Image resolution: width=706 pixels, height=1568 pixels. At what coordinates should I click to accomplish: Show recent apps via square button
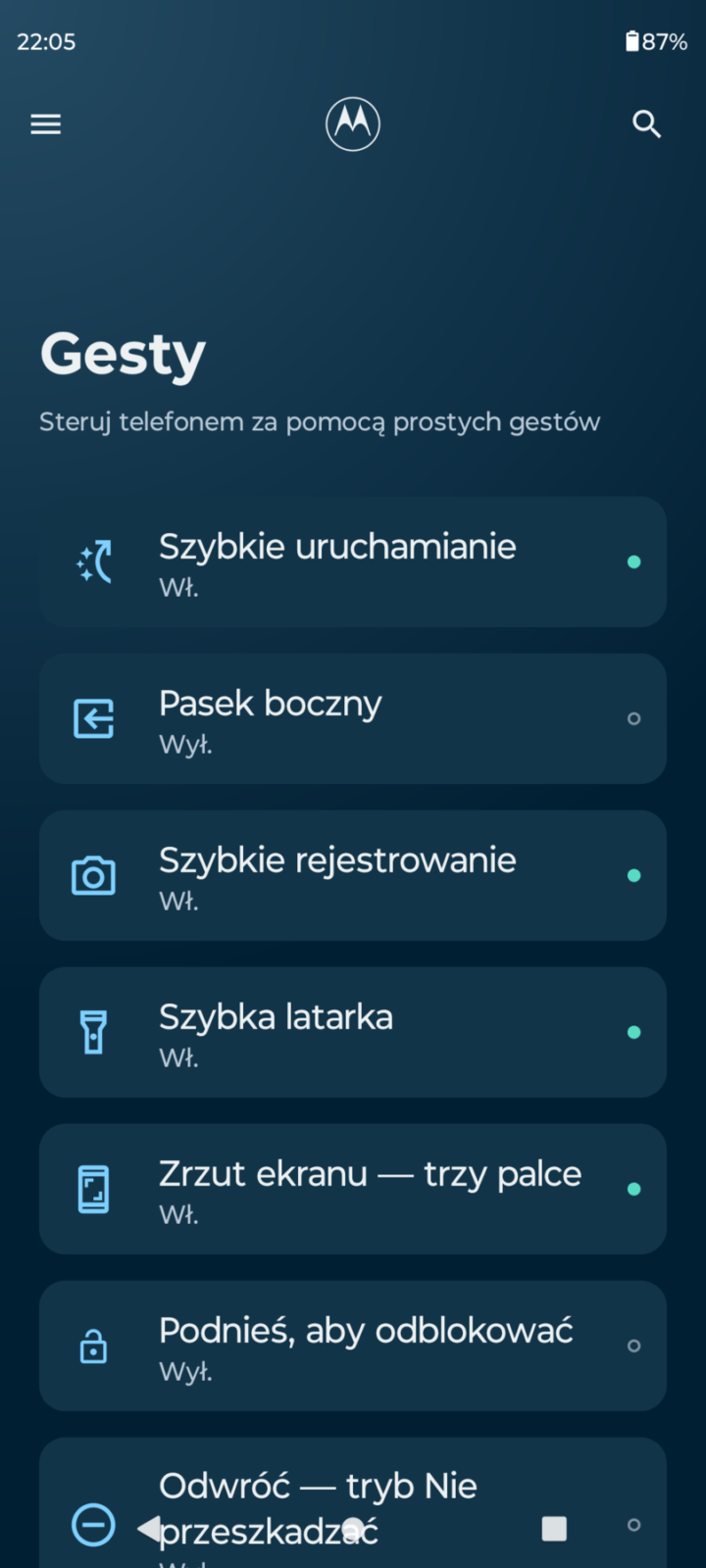coord(554,1528)
